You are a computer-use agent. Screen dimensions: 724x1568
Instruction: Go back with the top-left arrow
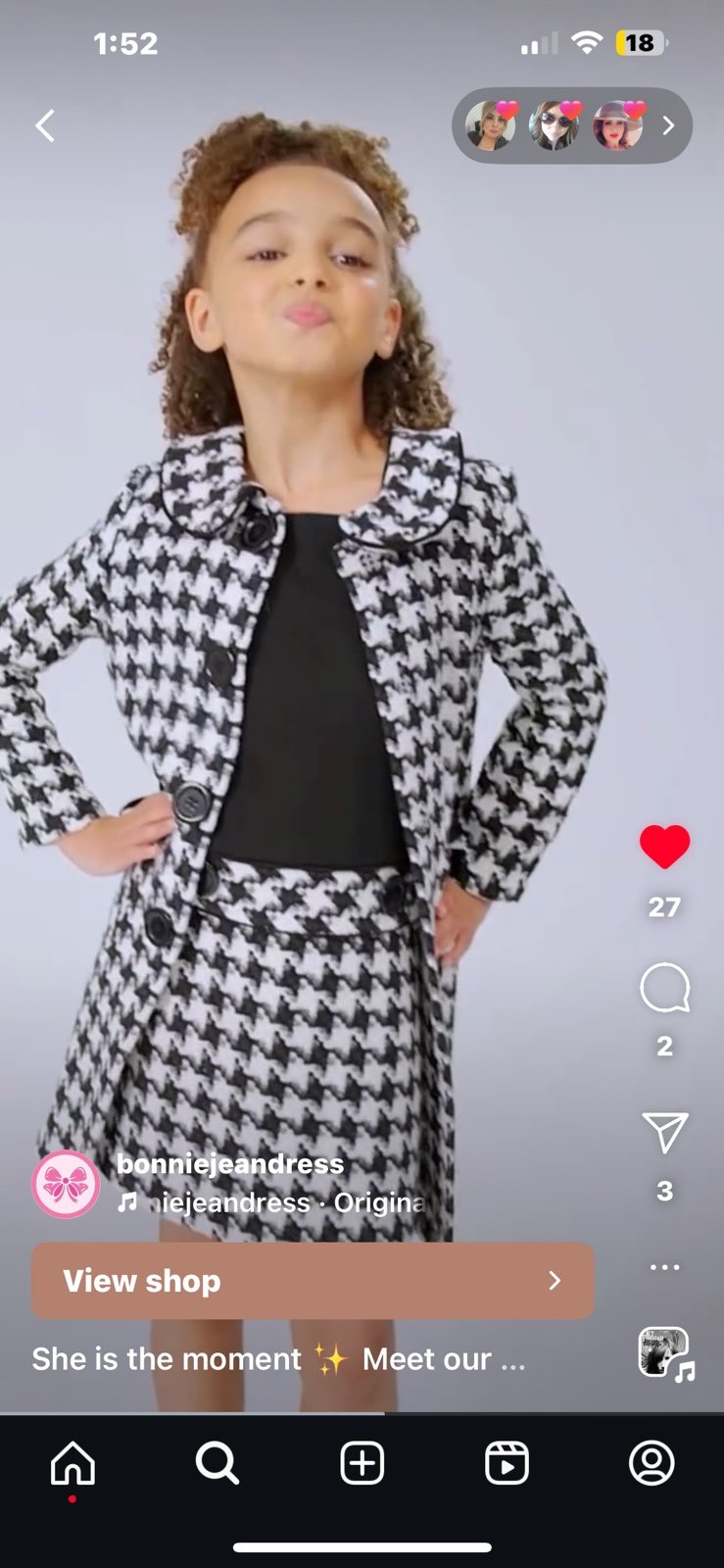point(45,125)
